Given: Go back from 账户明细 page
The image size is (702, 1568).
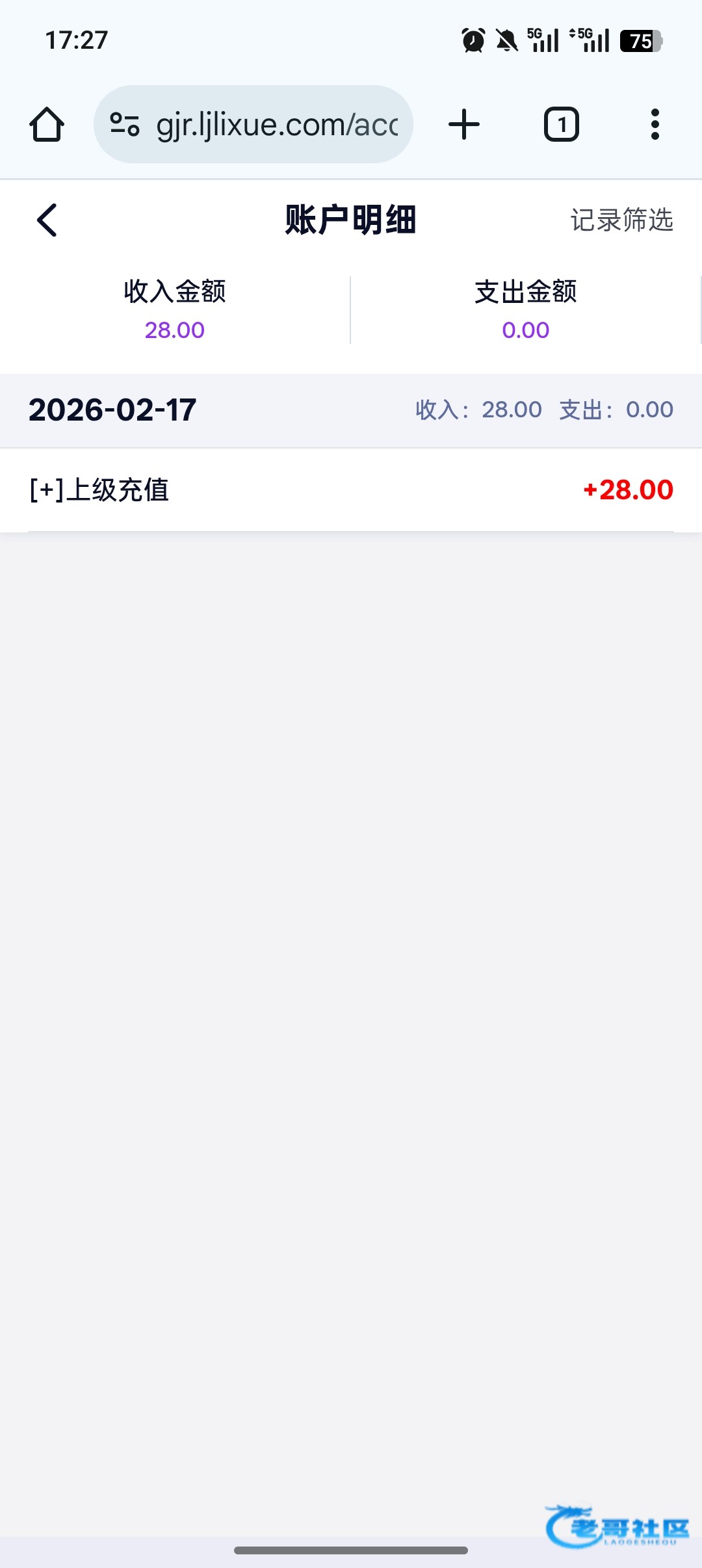Looking at the screenshot, I should click(47, 220).
